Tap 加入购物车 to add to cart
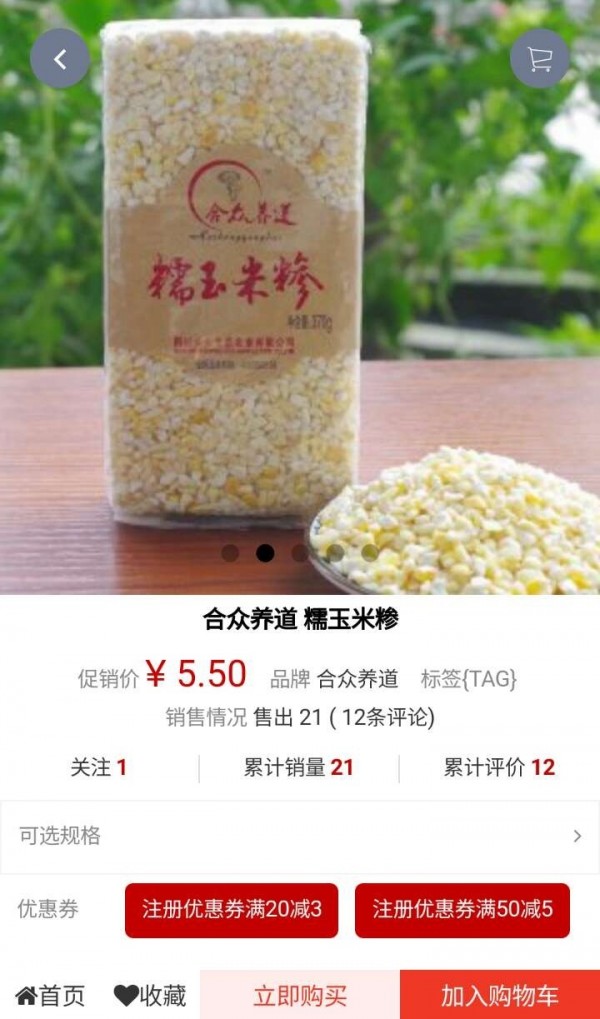 [500, 995]
